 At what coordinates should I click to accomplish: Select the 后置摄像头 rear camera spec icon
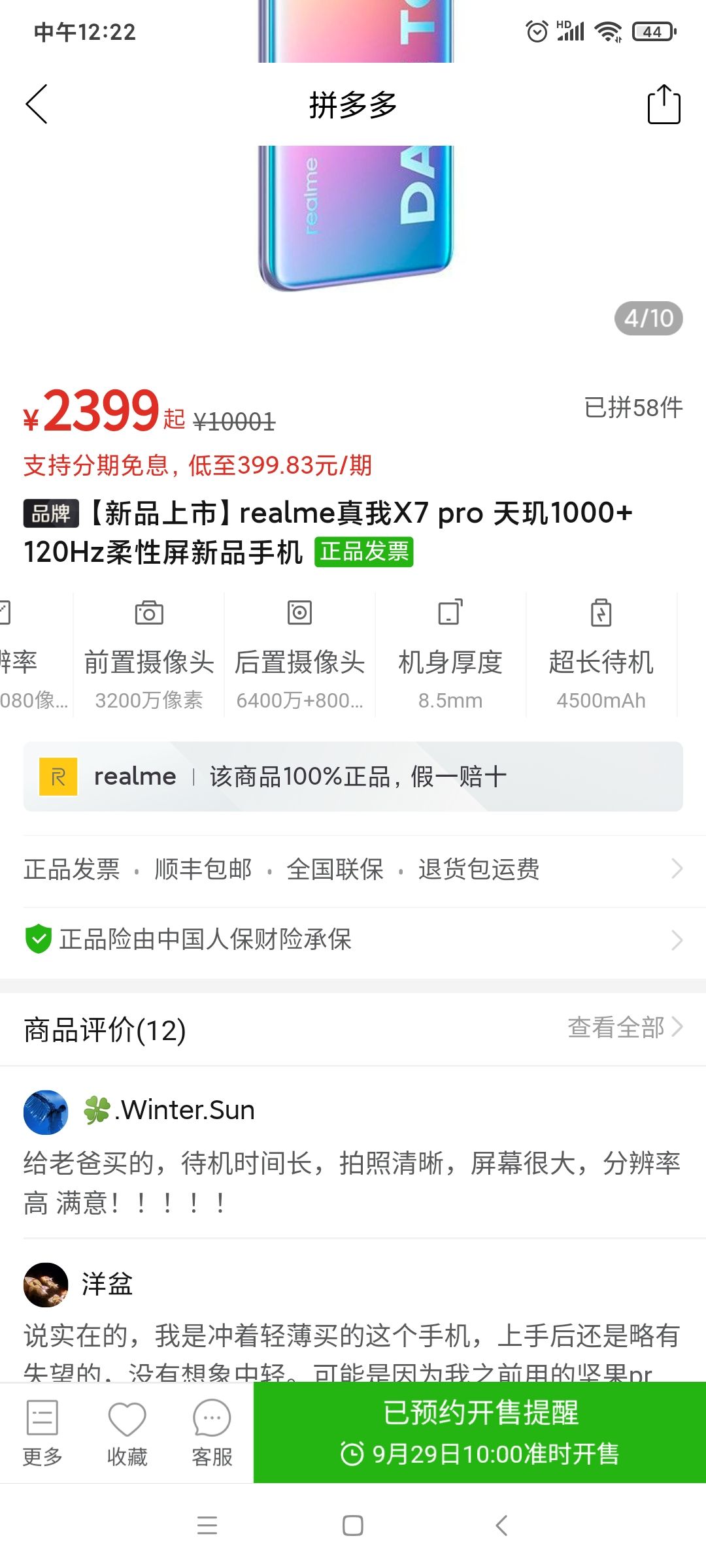tap(299, 614)
